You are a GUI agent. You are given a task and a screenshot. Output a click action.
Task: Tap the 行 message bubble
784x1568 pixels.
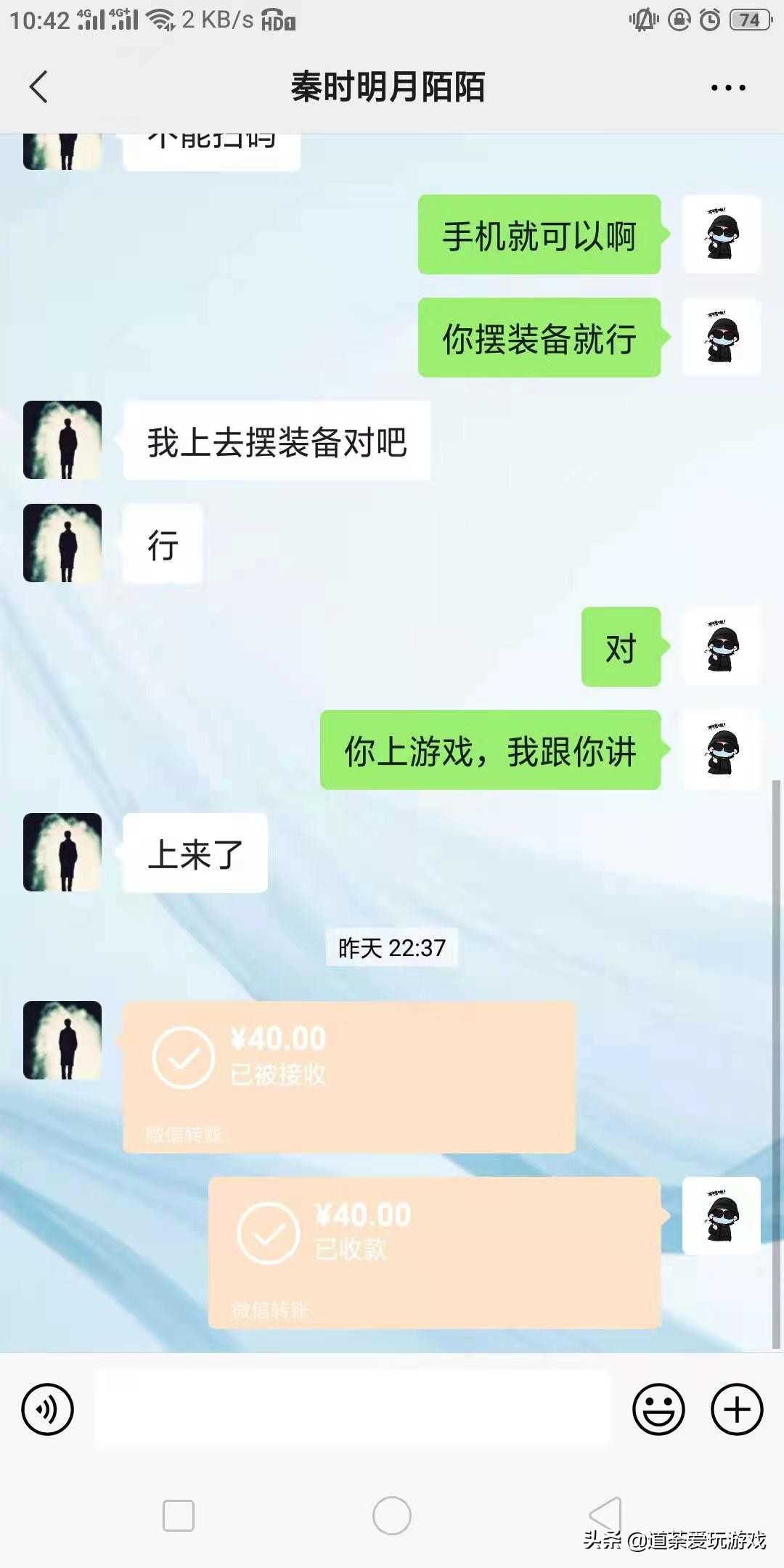pyautogui.click(x=161, y=544)
